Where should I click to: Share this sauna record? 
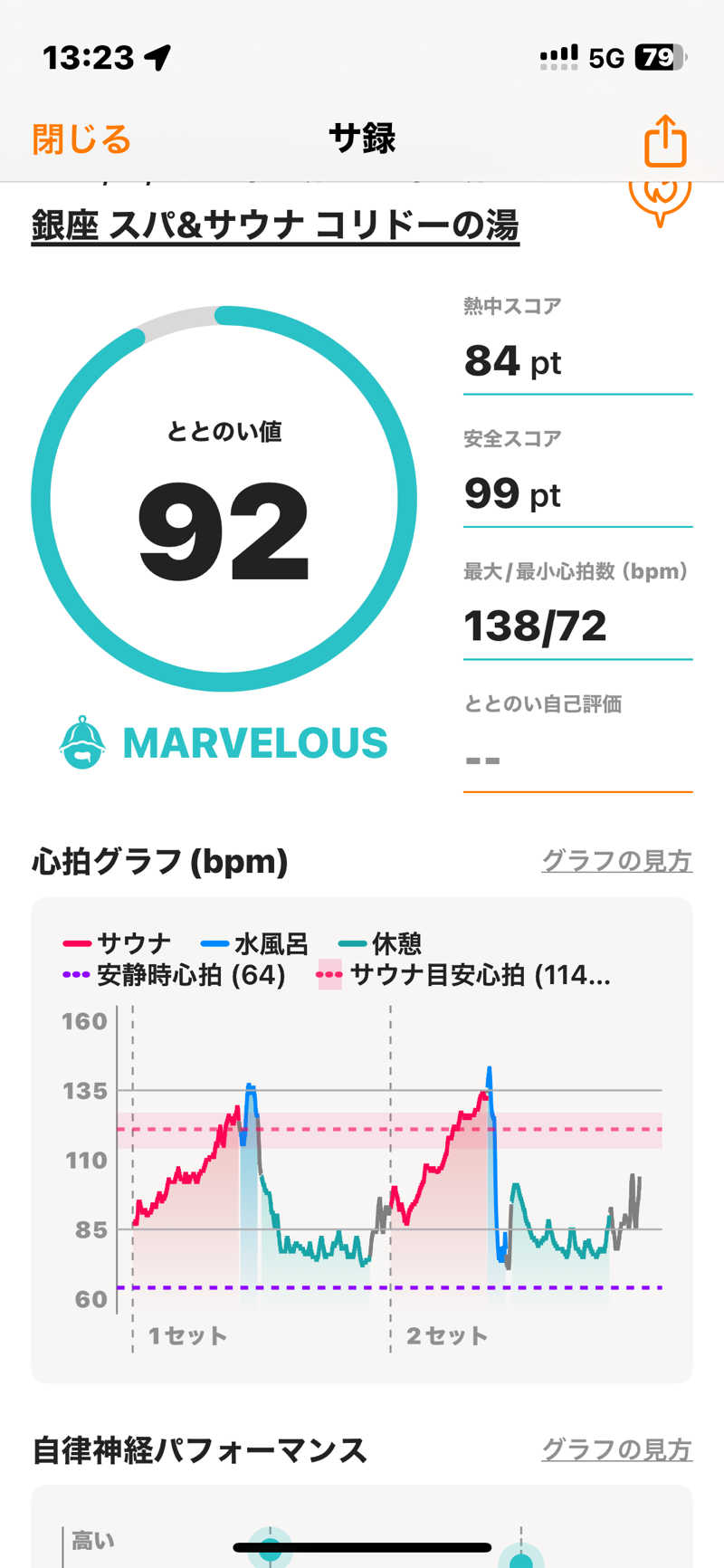(665, 141)
